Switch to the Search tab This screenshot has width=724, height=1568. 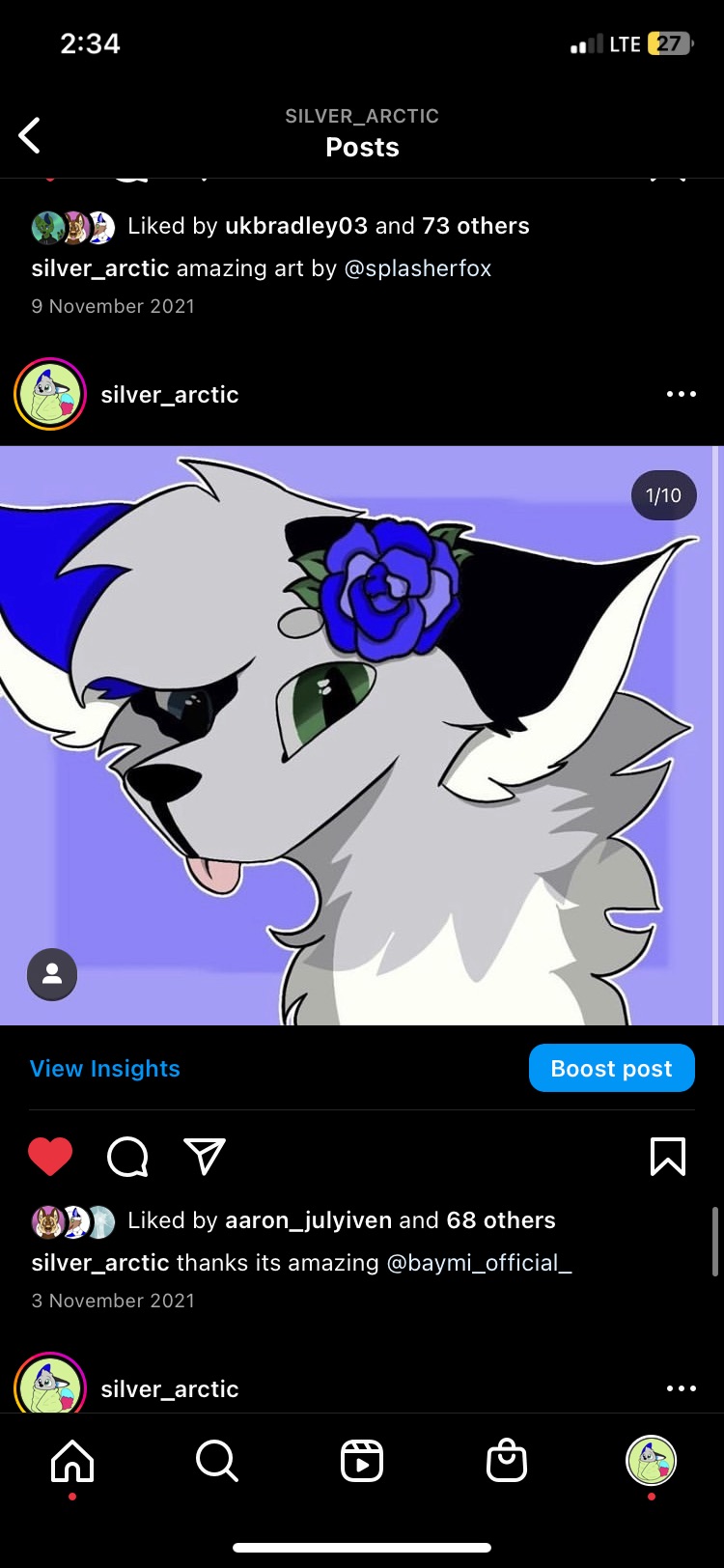[x=216, y=1461]
